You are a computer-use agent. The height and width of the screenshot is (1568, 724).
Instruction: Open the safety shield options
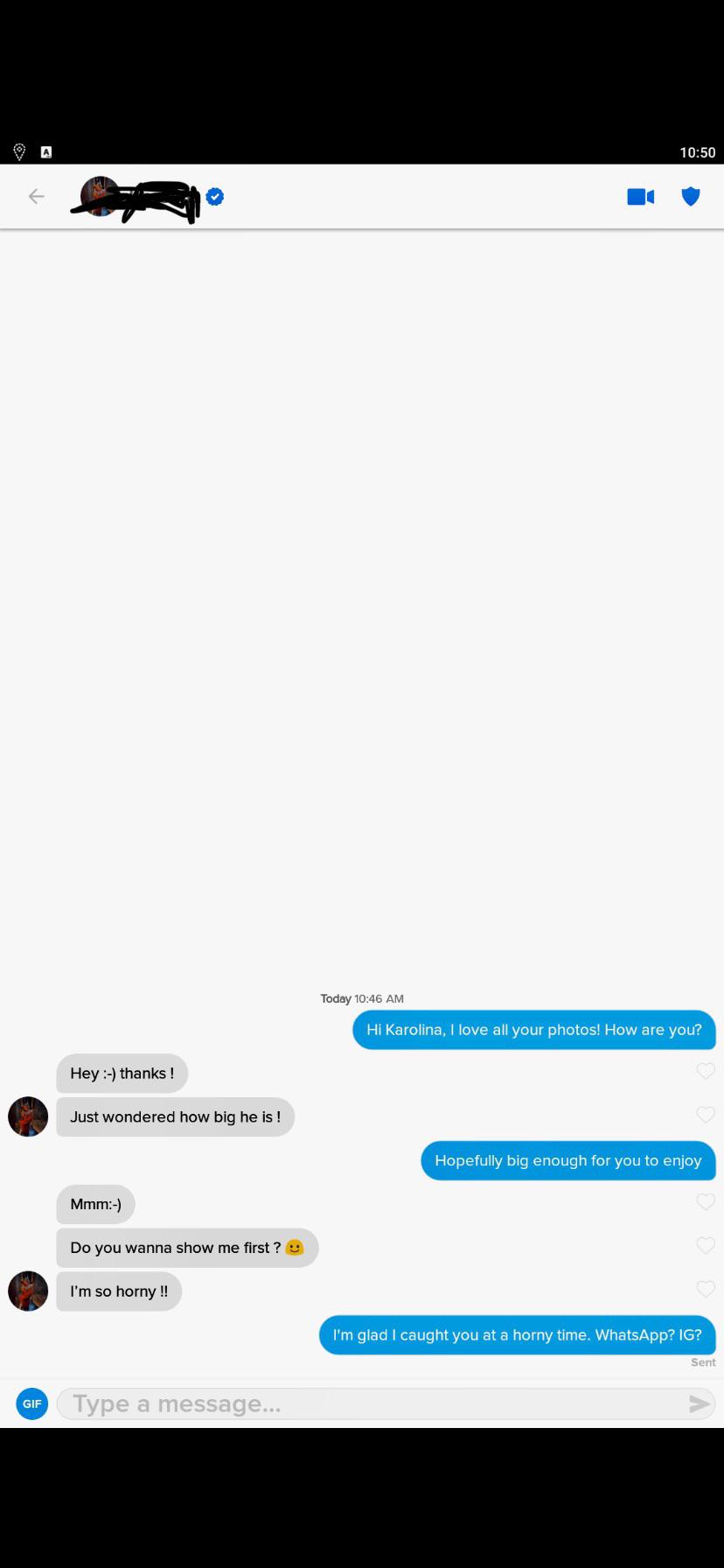(690, 196)
